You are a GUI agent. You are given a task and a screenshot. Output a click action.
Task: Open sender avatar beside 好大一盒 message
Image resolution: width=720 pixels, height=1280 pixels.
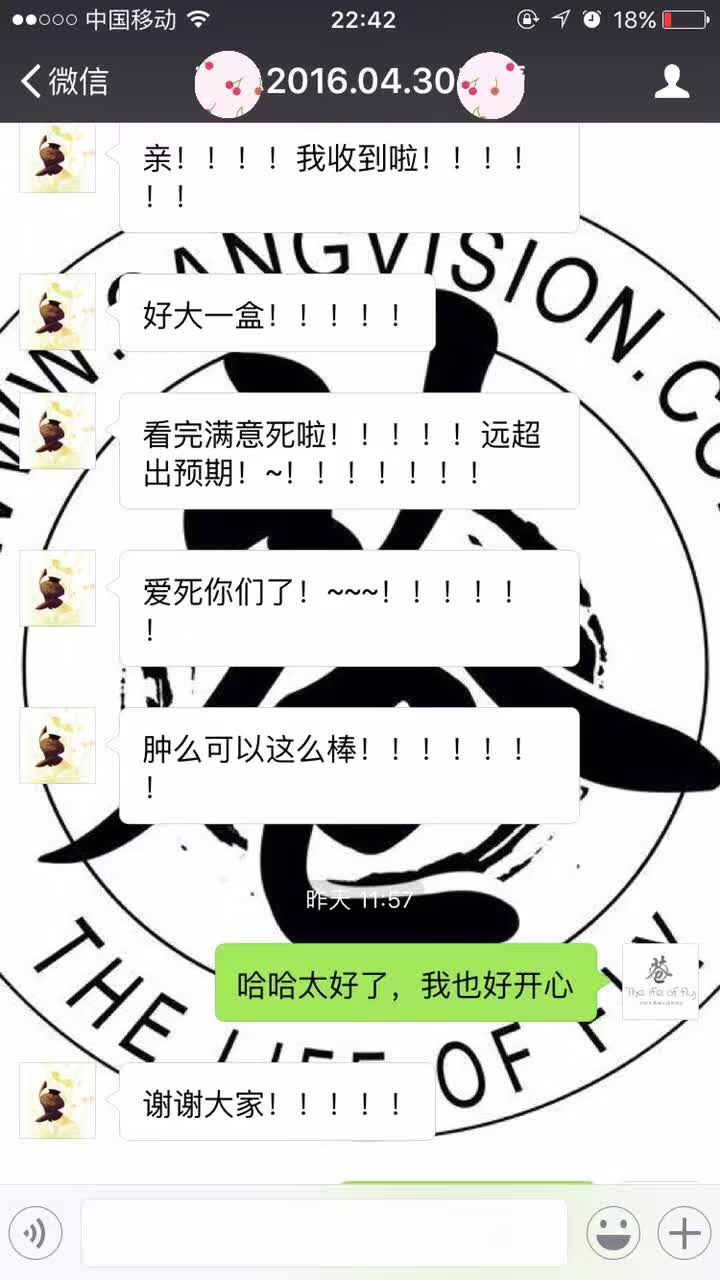tap(58, 312)
